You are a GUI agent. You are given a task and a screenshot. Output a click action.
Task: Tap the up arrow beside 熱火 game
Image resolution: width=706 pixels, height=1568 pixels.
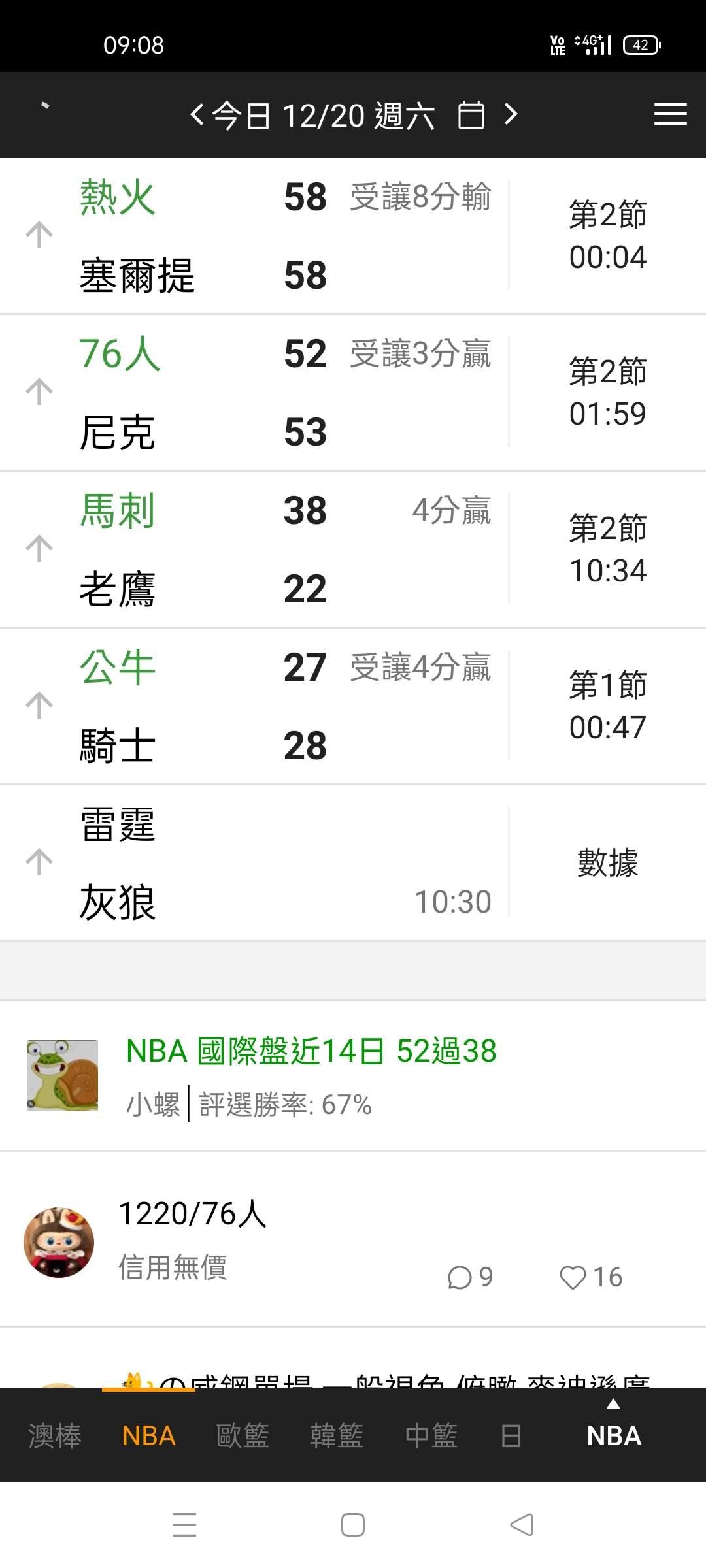tap(39, 235)
